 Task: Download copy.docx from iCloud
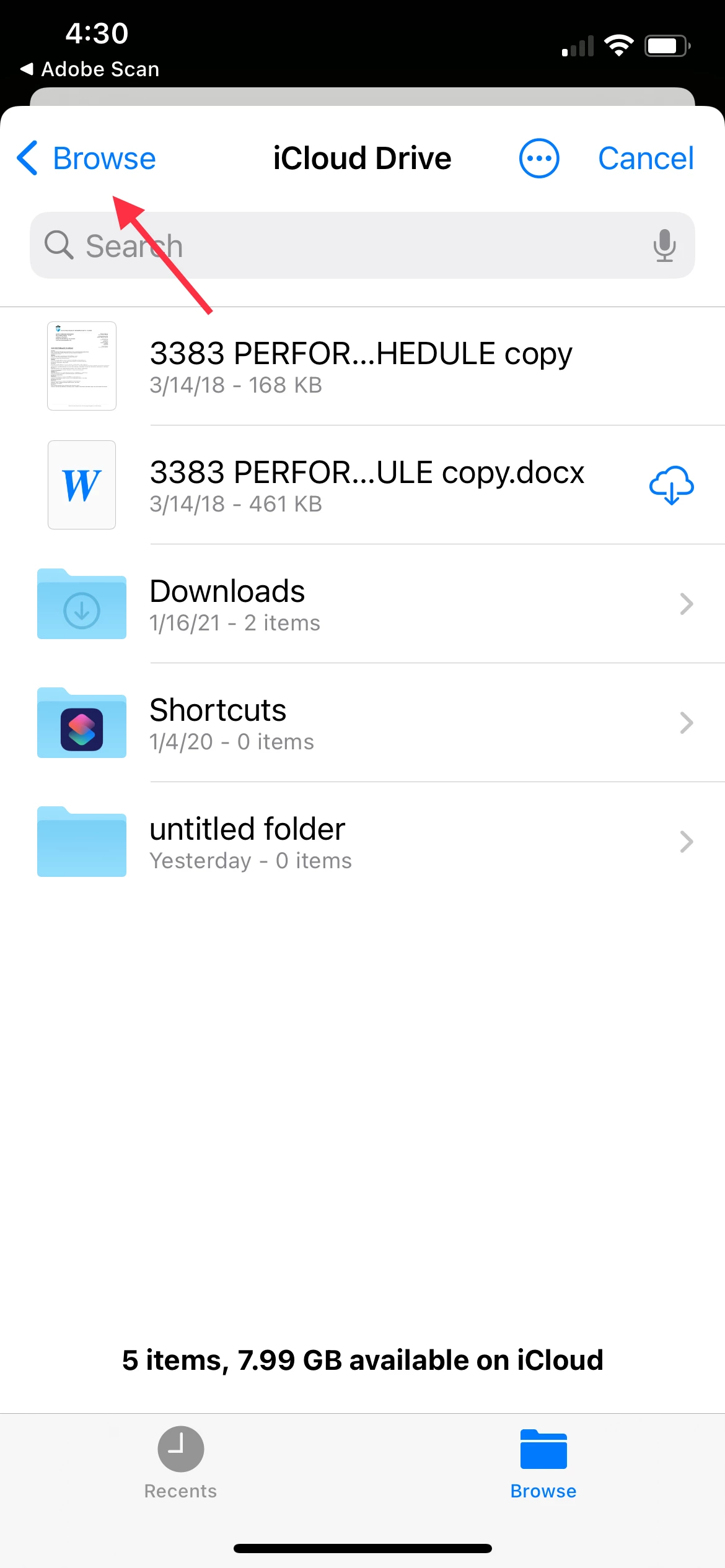pyautogui.click(x=671, y=486)
